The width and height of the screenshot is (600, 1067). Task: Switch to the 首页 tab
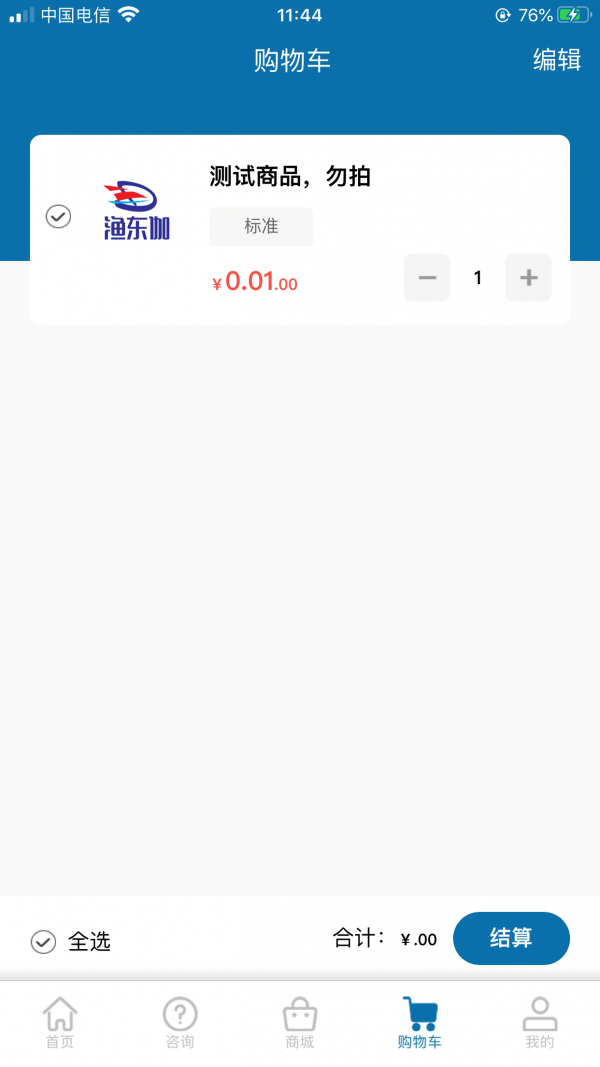pyautogui.click(x=60, y=1022)
